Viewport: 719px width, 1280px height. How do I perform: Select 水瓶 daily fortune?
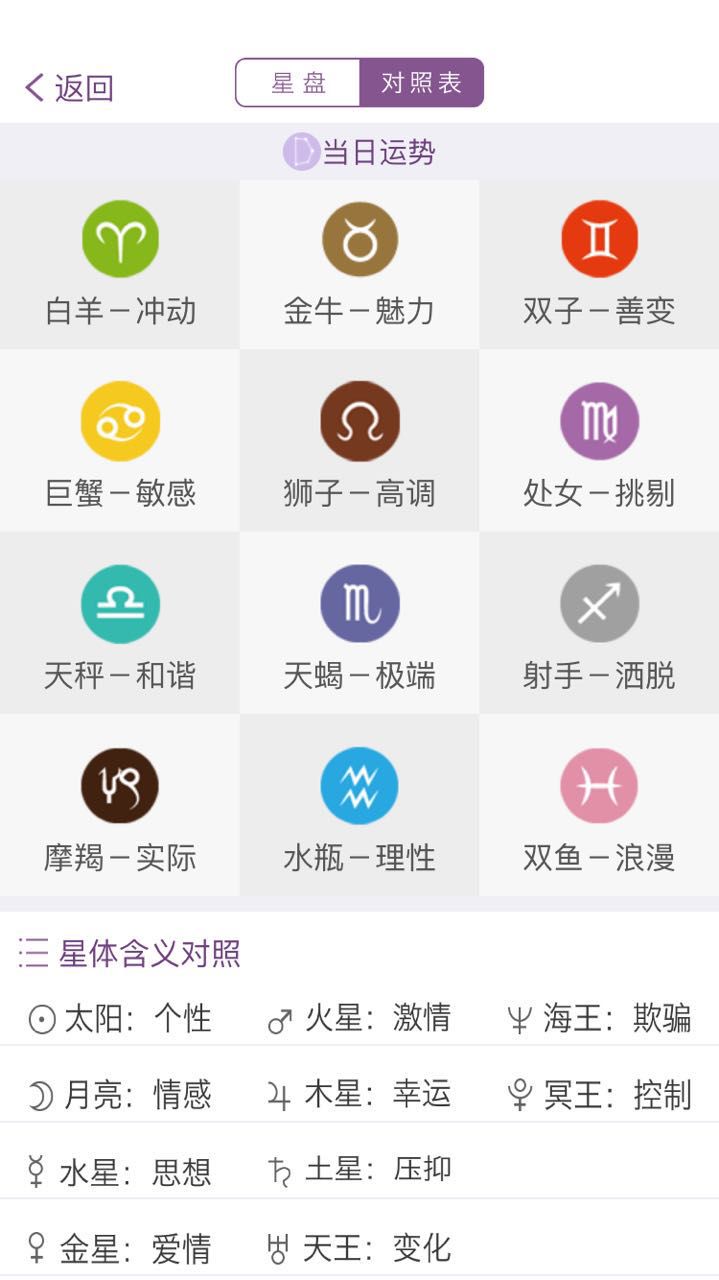coord(360,805)
